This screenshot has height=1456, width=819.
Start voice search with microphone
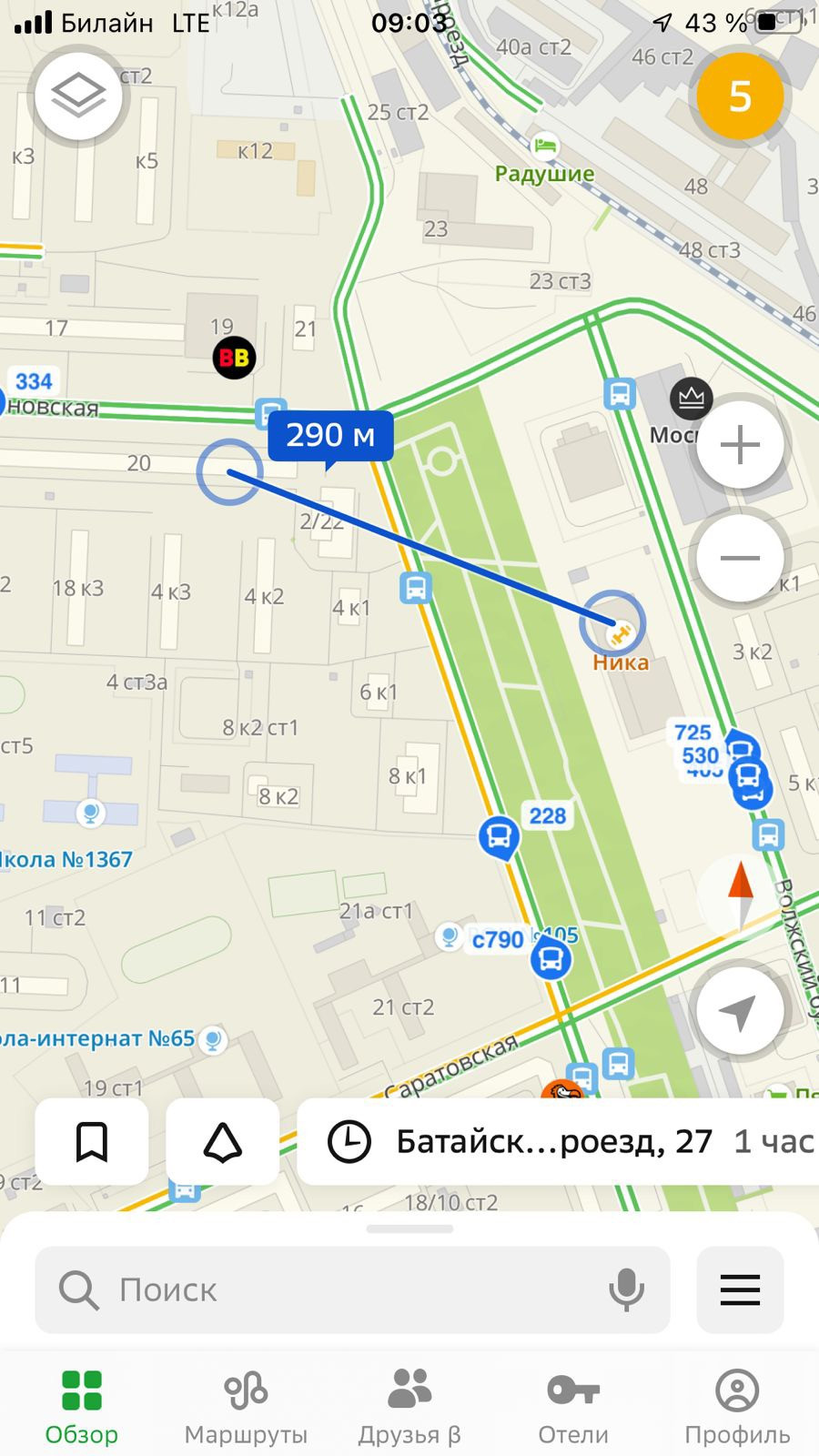click(626, 1289)
